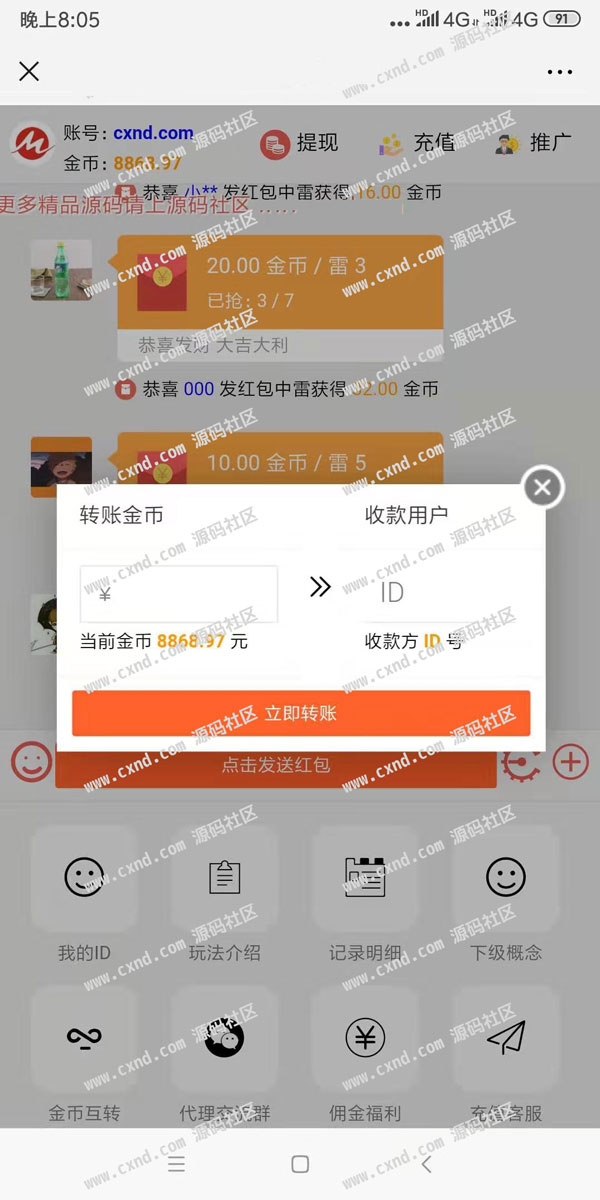600x1200 pixels.
Task: Open 充值 recharge
Action: [x=417, y=144]
